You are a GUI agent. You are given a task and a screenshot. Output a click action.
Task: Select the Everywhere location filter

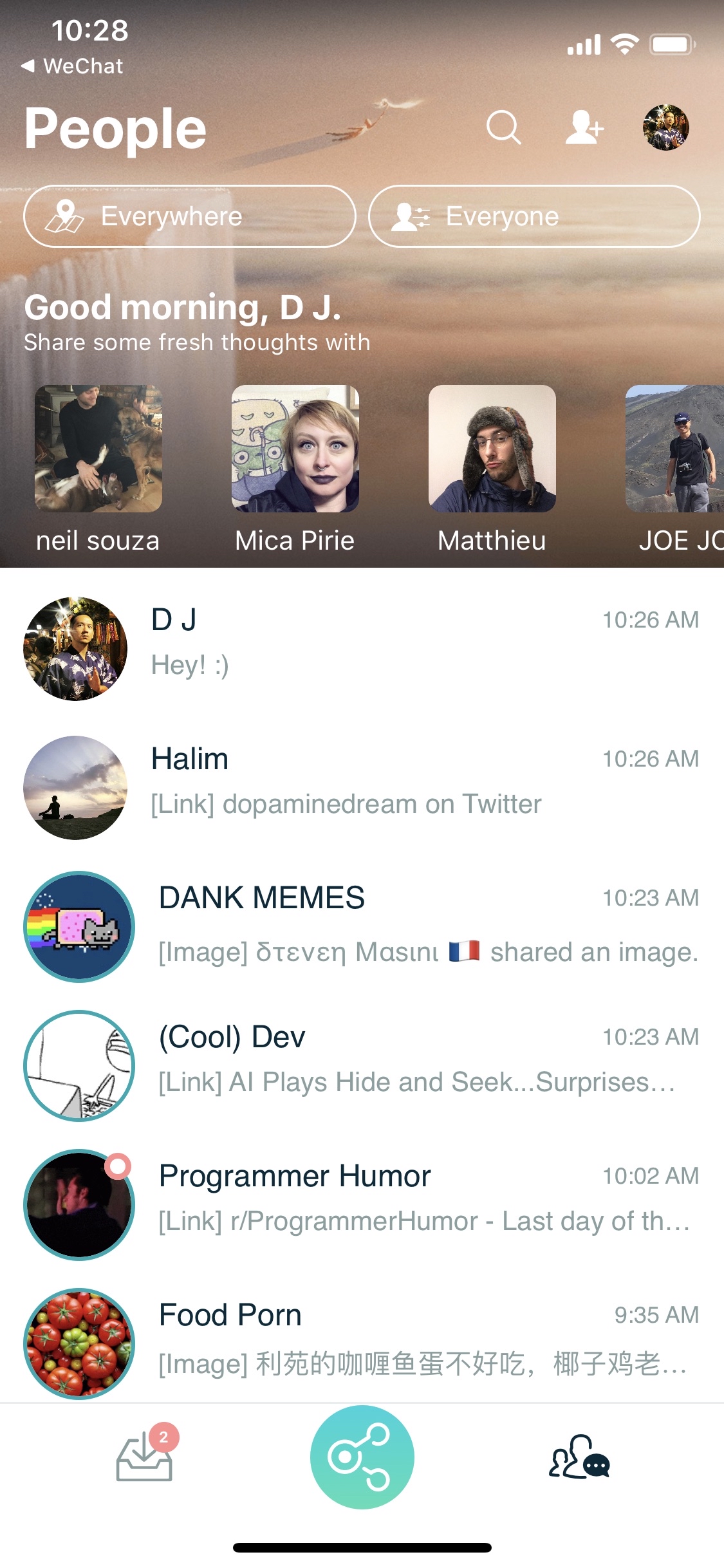190,216
